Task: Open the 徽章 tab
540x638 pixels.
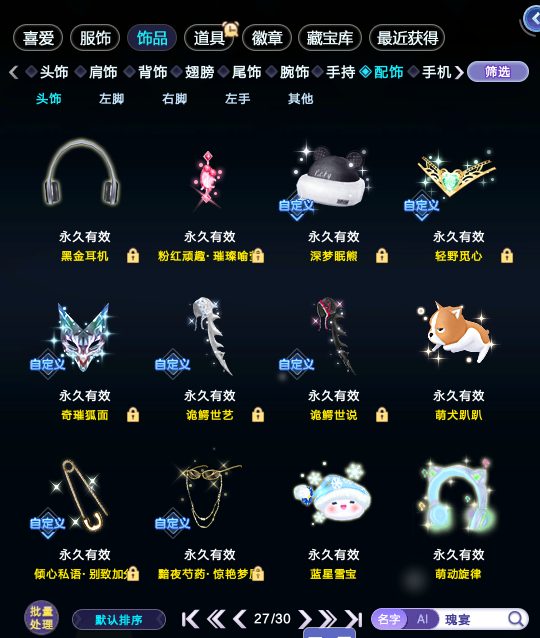Action: point(267,38)
